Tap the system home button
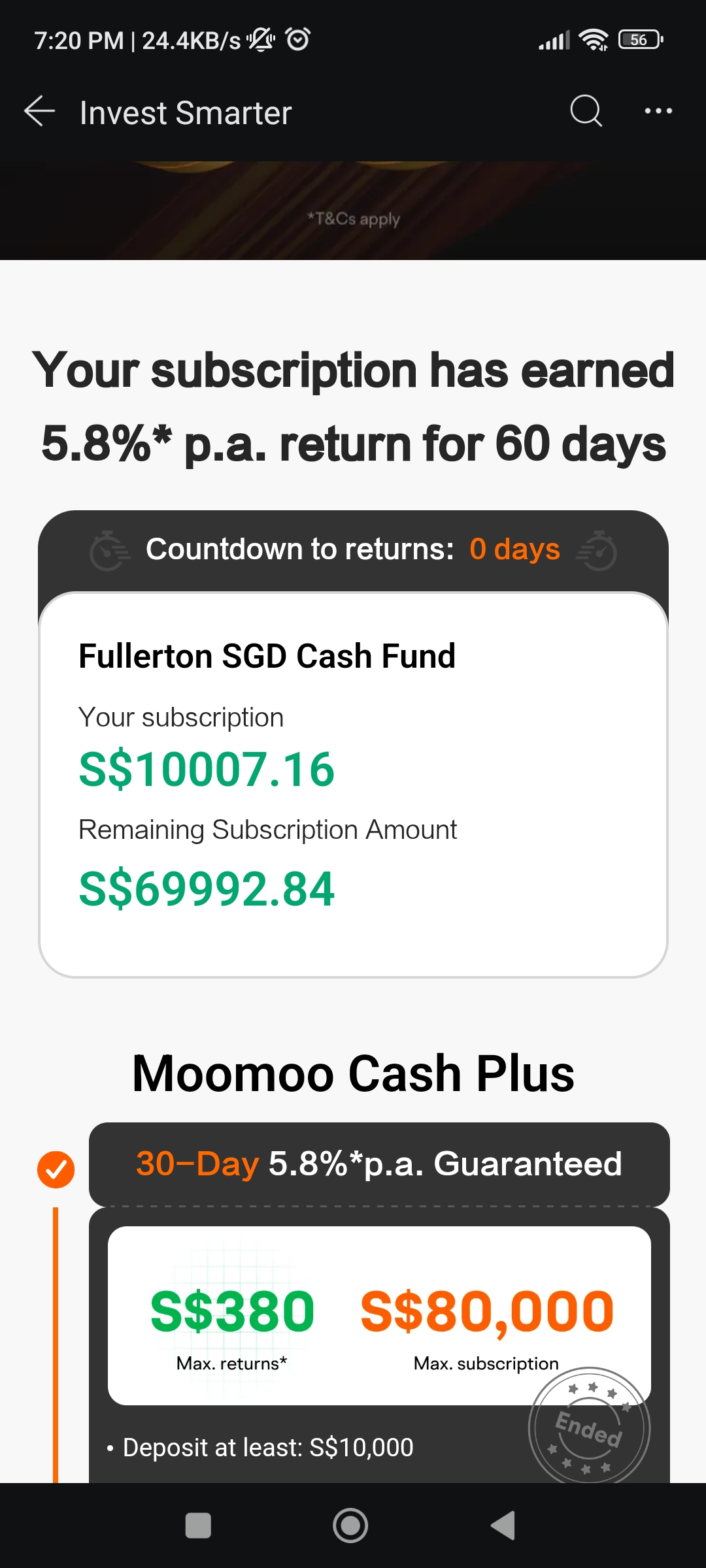Image resolution: width=706 pixels, height=1568 pixels. coord(350,1526)
